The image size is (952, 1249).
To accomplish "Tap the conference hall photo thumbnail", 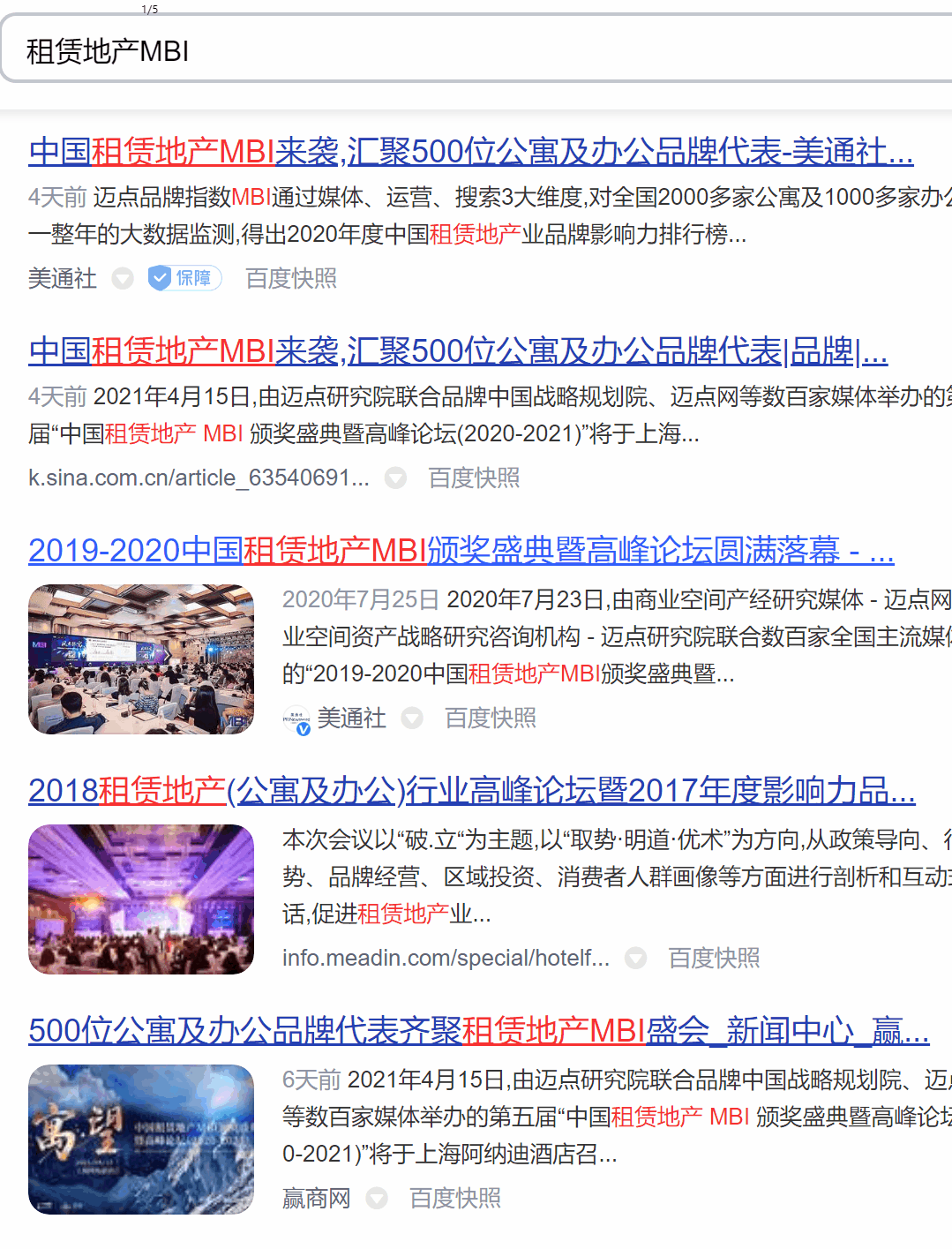I will click(x=141, y=659).
